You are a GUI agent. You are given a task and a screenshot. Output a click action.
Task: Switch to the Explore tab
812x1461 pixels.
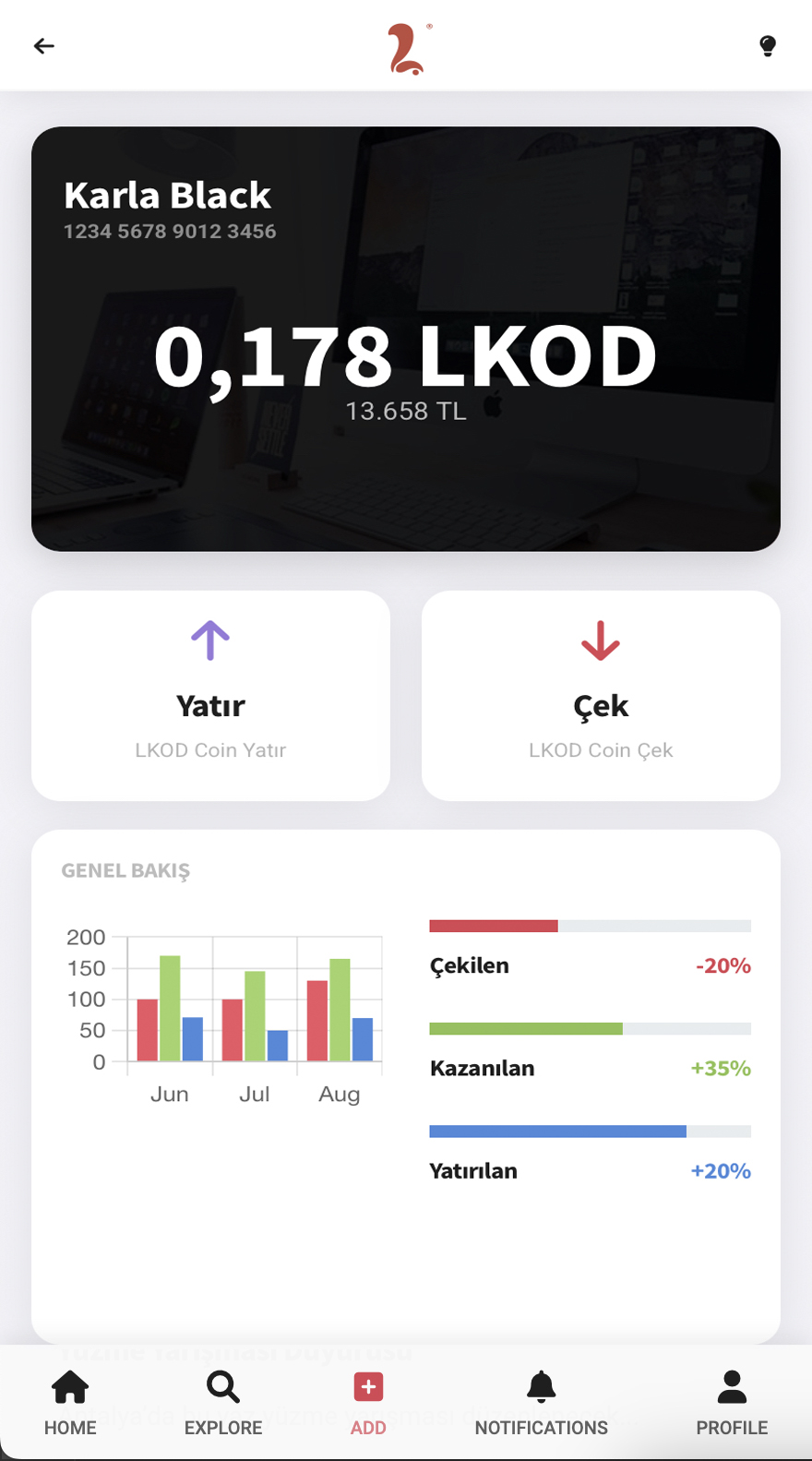tap(223, 1403)
